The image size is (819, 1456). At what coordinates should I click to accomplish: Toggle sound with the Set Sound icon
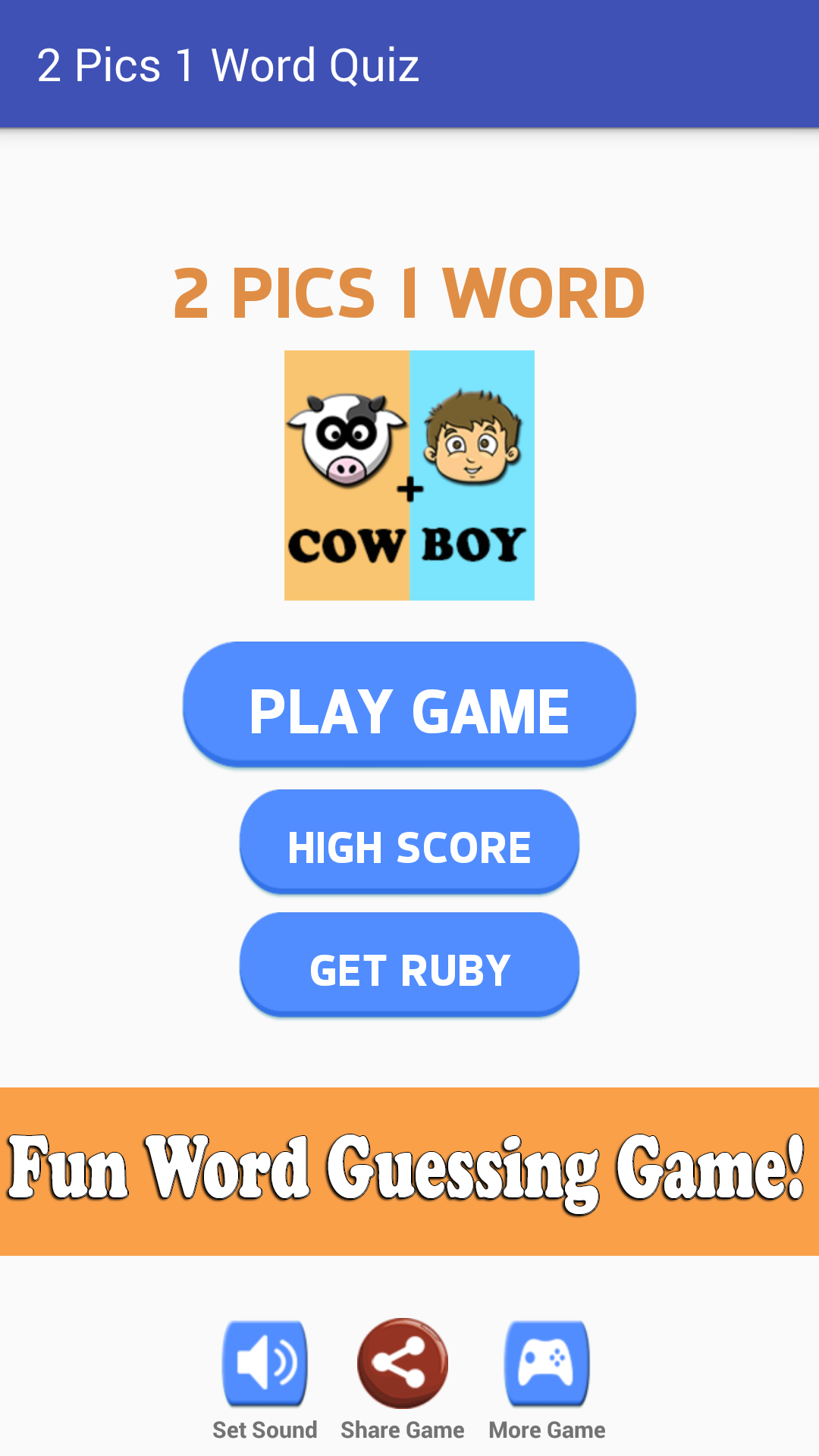265,1363
